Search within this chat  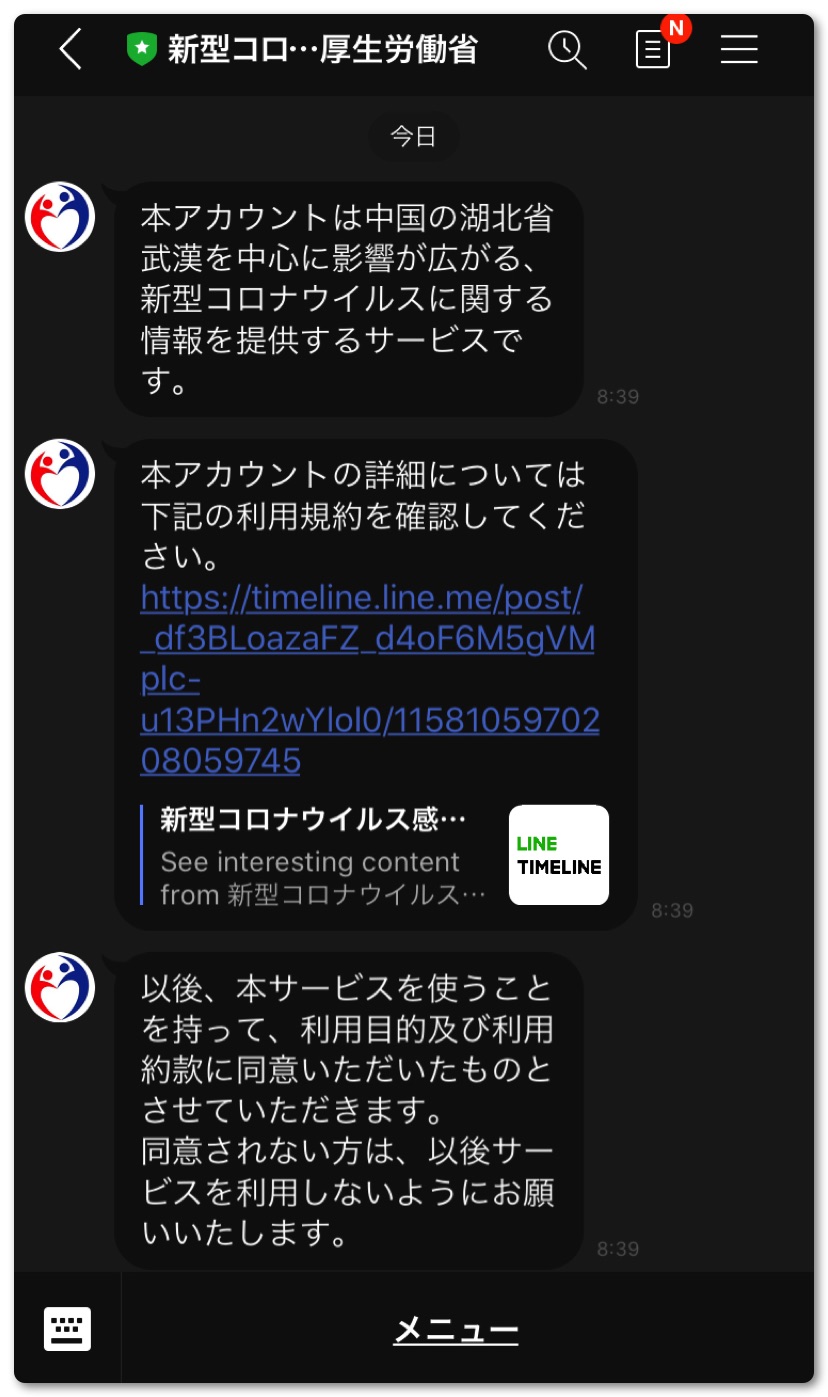[567, 49]
